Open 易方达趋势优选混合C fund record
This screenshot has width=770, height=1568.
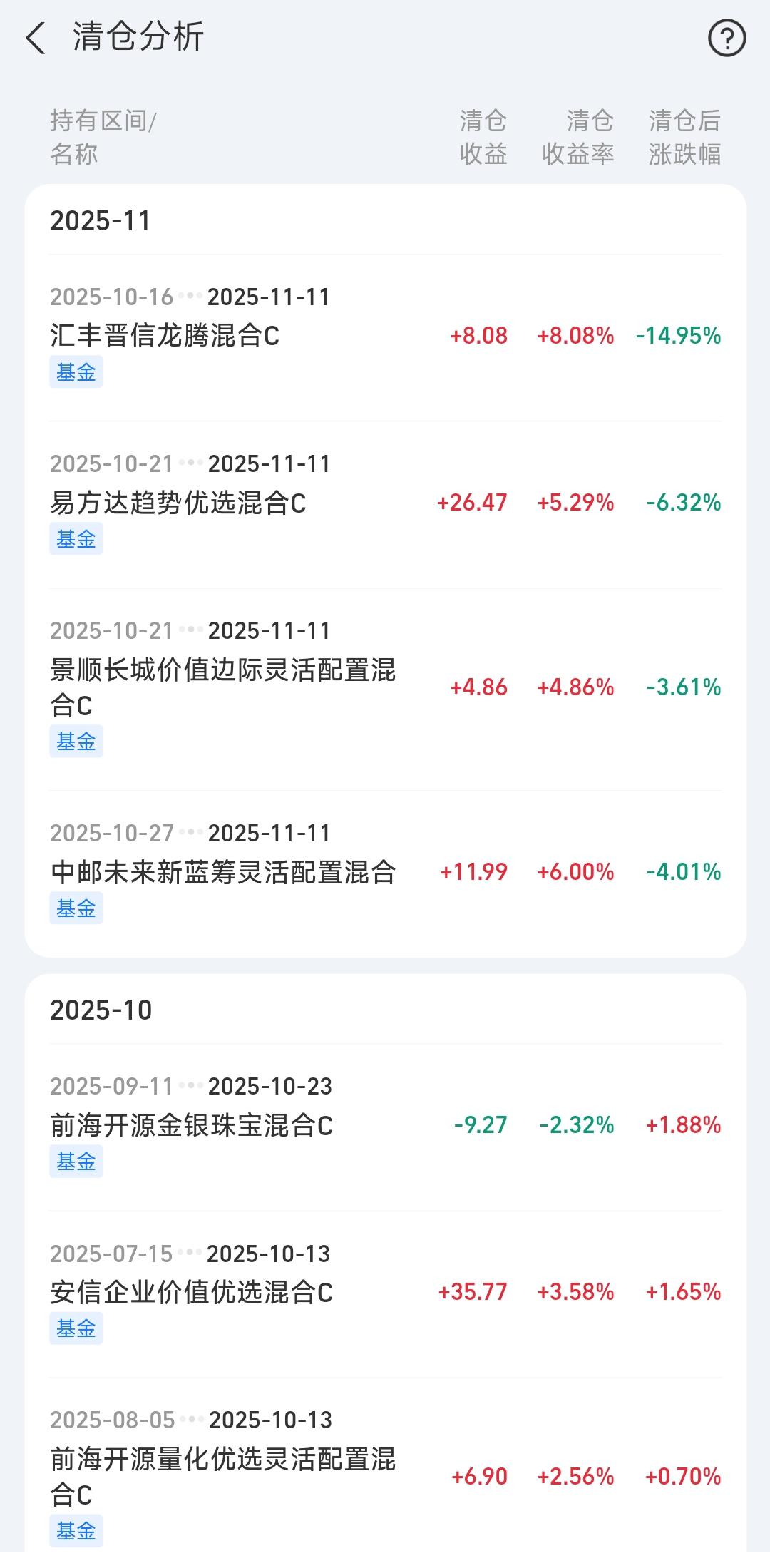coord(385,503)
